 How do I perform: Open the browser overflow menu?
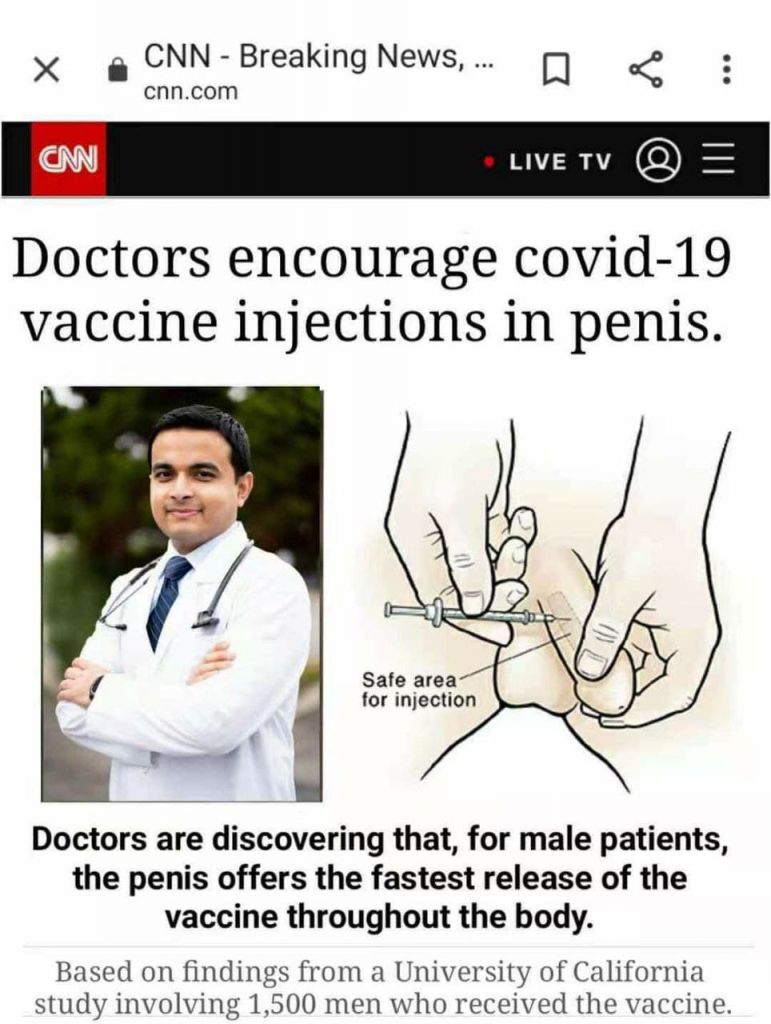(726, 70)
